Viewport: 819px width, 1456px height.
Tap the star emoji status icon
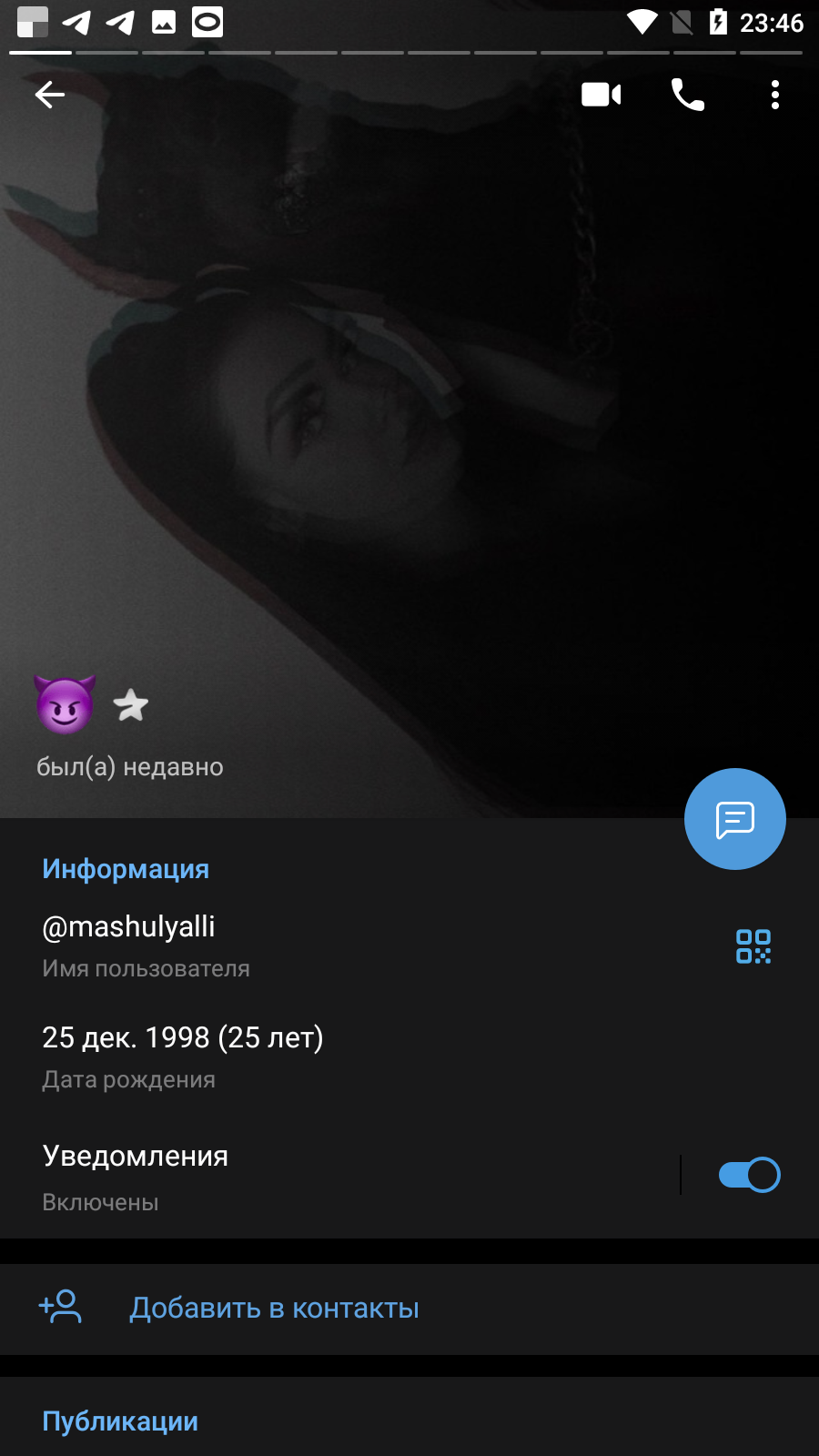(x=131, y=704)
